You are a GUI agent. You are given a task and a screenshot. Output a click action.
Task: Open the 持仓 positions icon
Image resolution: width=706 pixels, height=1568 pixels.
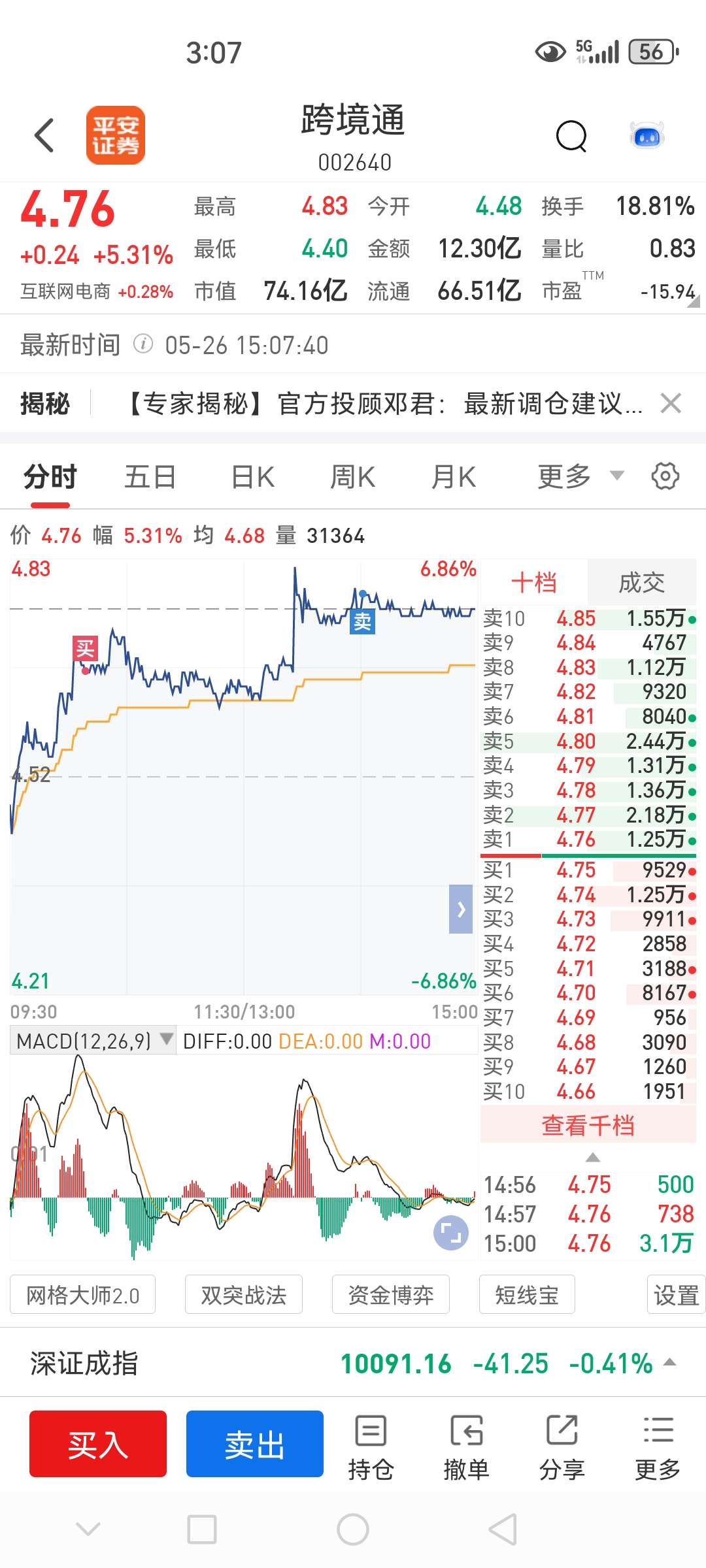click(x=371, y=1444)
